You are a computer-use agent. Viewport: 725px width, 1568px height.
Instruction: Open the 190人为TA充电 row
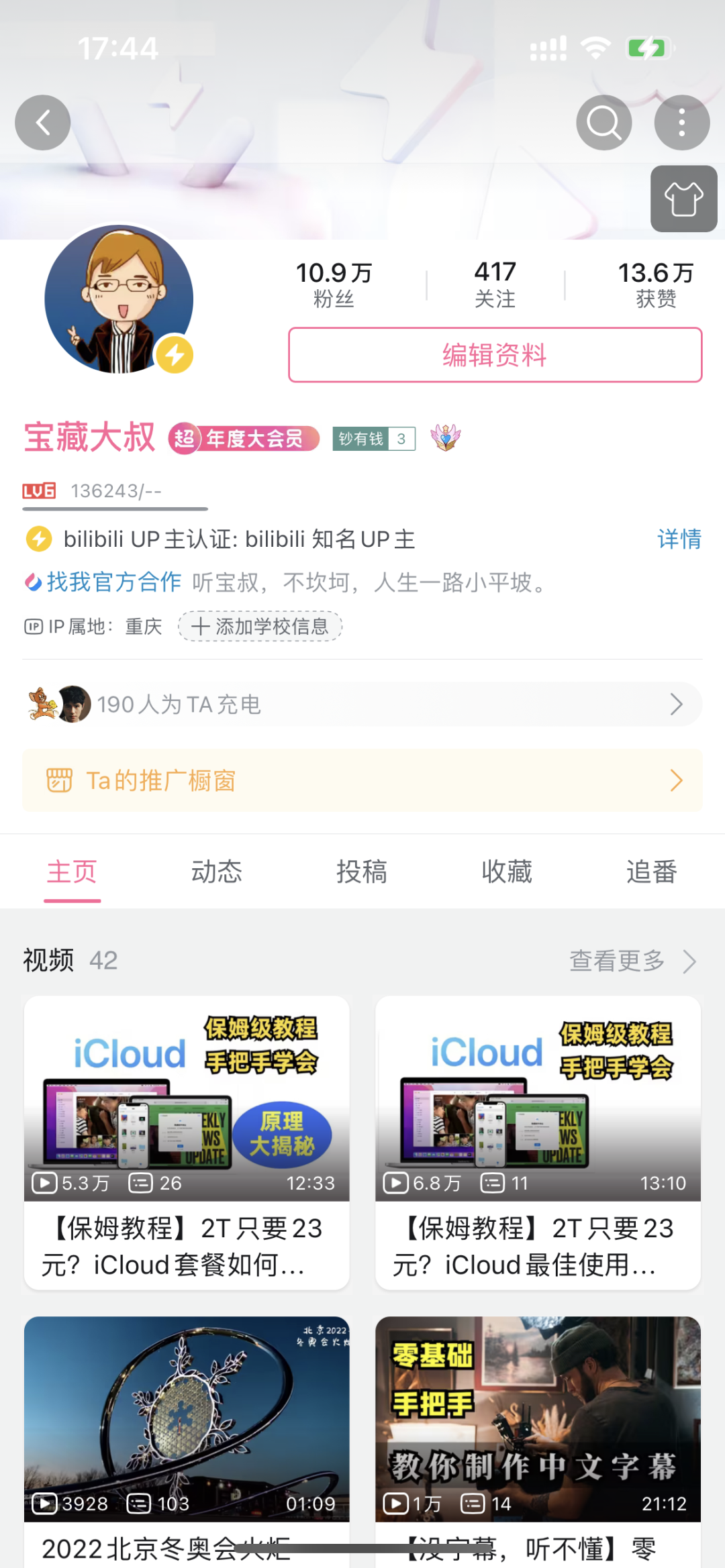pyautogui.click(x=362, y=704)
